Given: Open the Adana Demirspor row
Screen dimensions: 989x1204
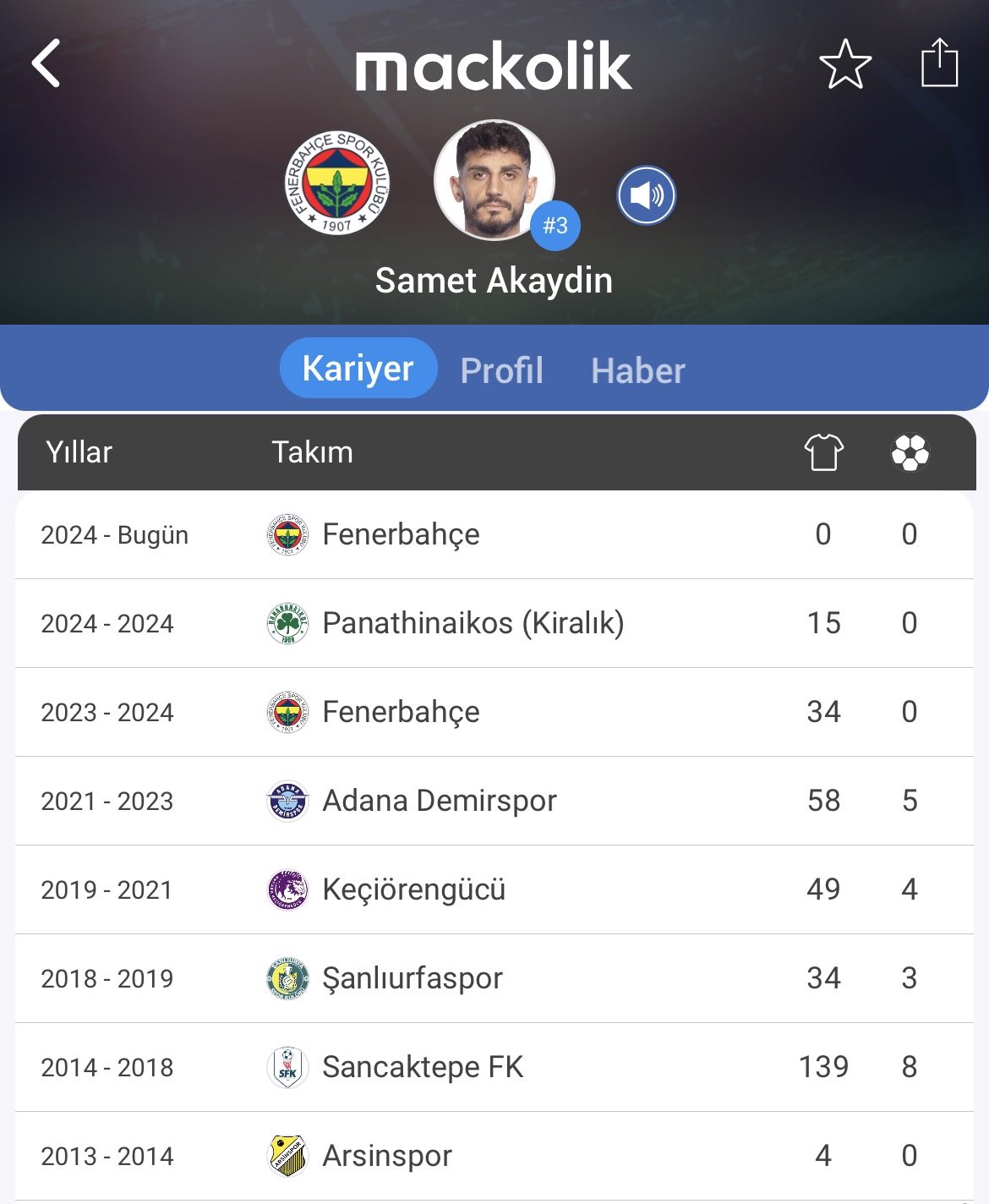Looking at the screenshot, I should click(x=439, y=801).
